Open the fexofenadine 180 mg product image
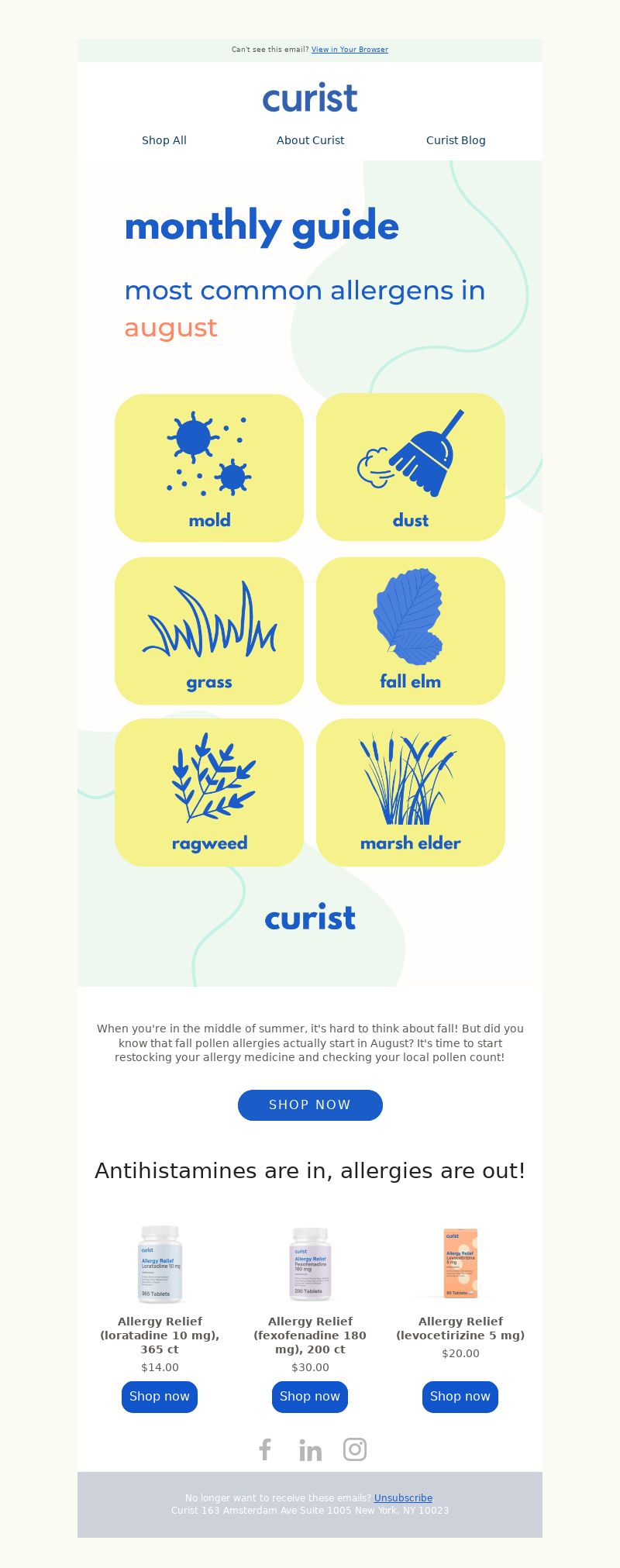Screen dimensions: 620x1568 (310, 1263)
